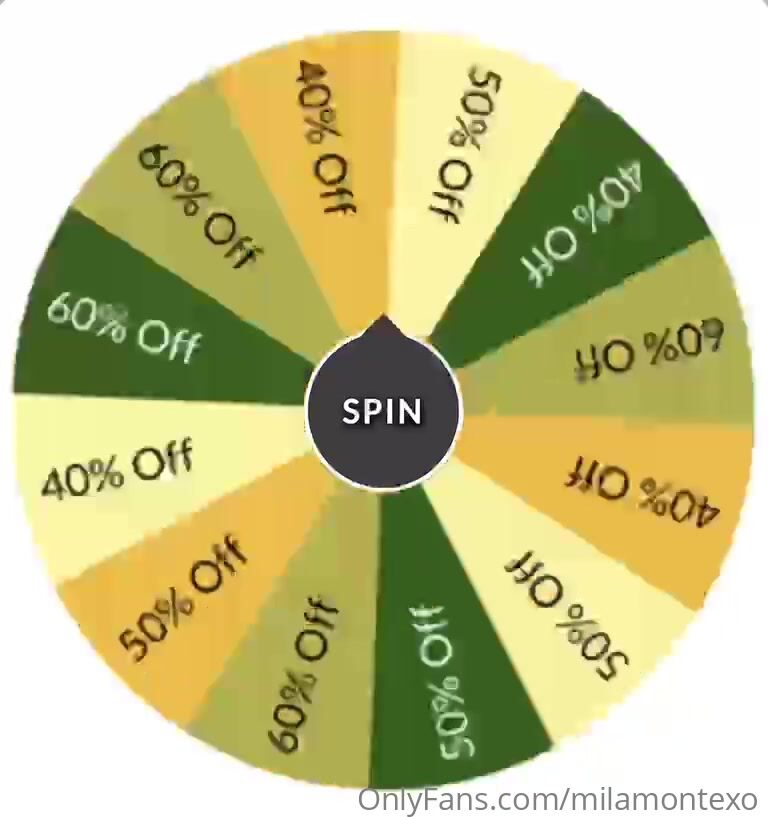Tap the SPIN button in the wheel center
This screenshot has height=817, width=768.
point(383,411)
